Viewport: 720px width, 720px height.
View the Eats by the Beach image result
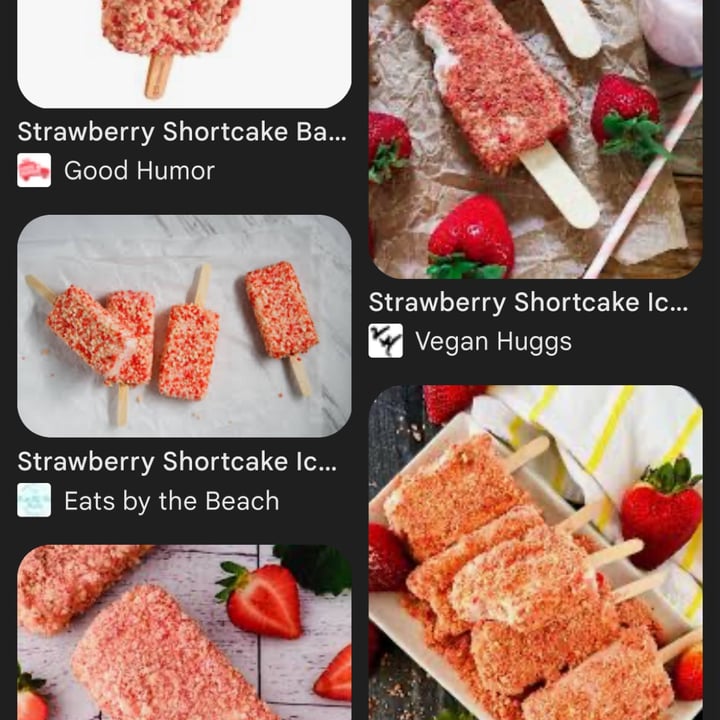point(184,326)
